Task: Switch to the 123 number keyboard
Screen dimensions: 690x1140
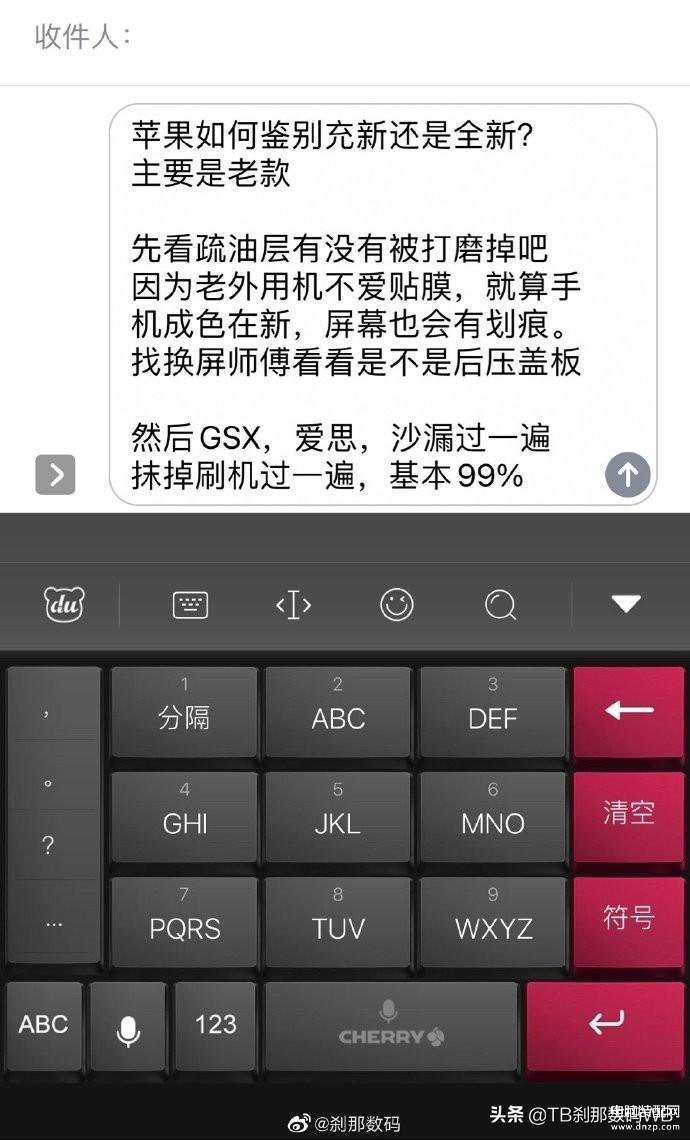Action: (x=215, y=1024)
